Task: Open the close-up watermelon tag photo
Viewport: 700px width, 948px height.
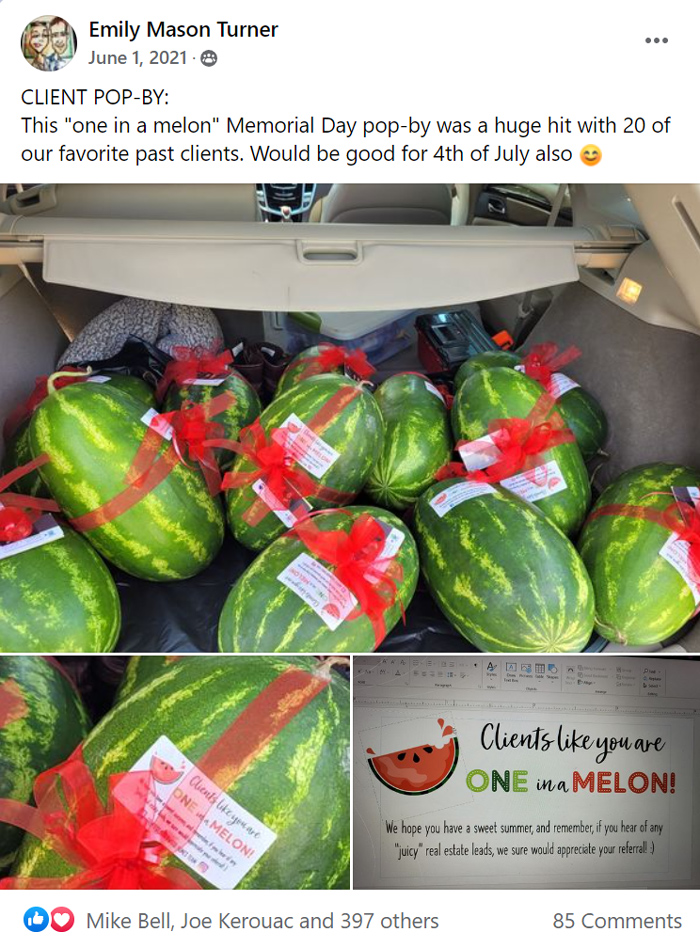Action: point(174,772)
